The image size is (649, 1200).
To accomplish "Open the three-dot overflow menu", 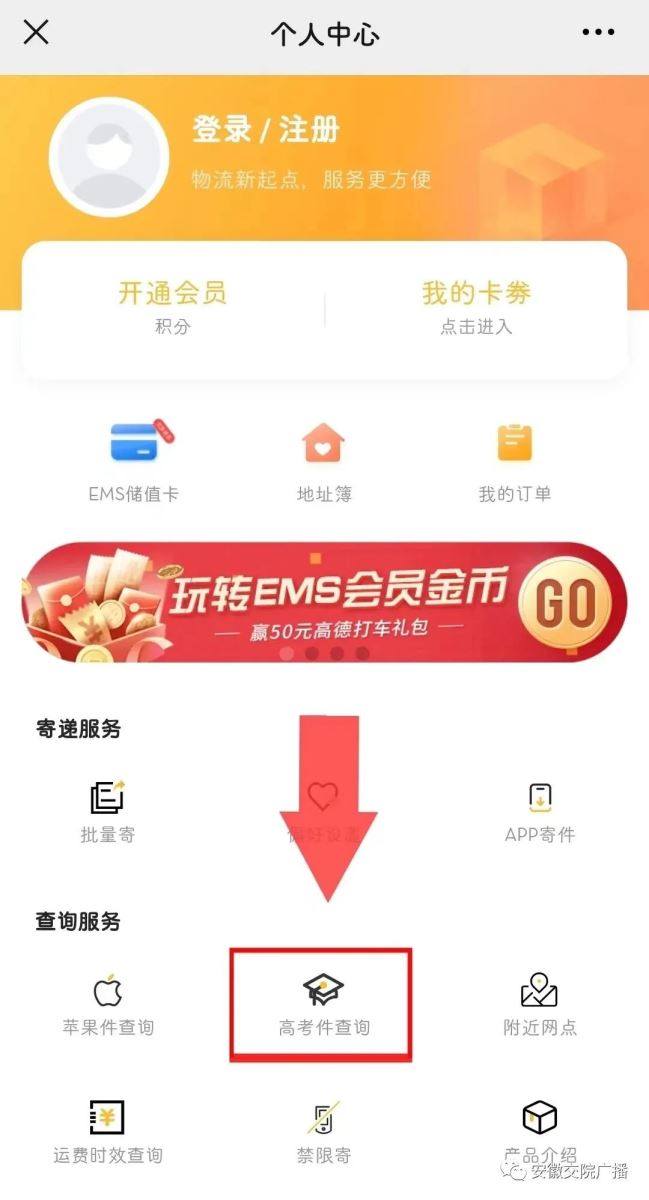I will 598,33.
